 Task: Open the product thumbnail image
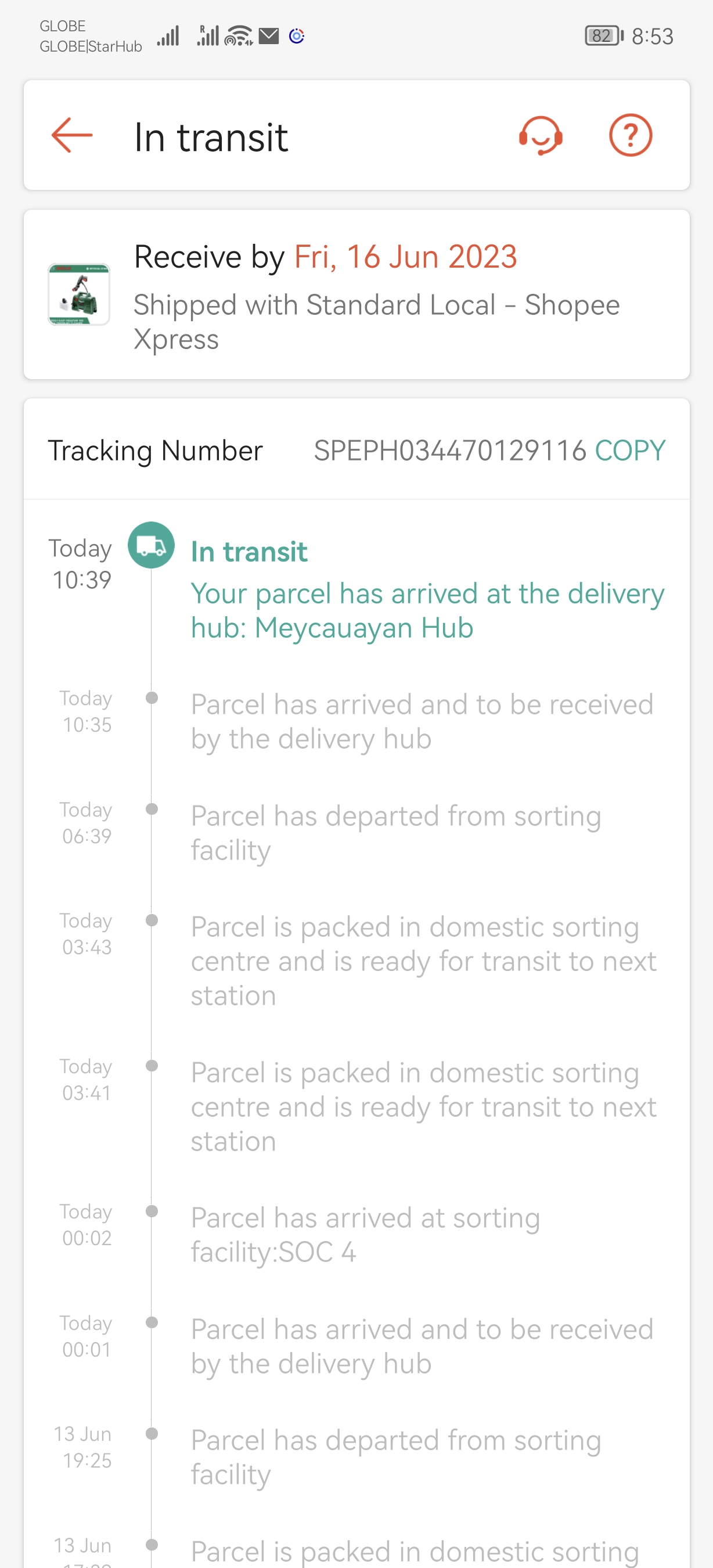pos(79,294)
